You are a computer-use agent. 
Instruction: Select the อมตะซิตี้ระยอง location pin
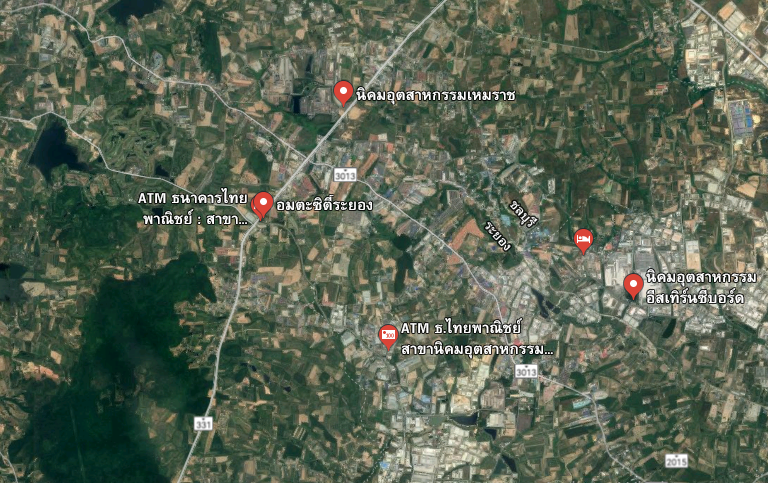(263, 204)
